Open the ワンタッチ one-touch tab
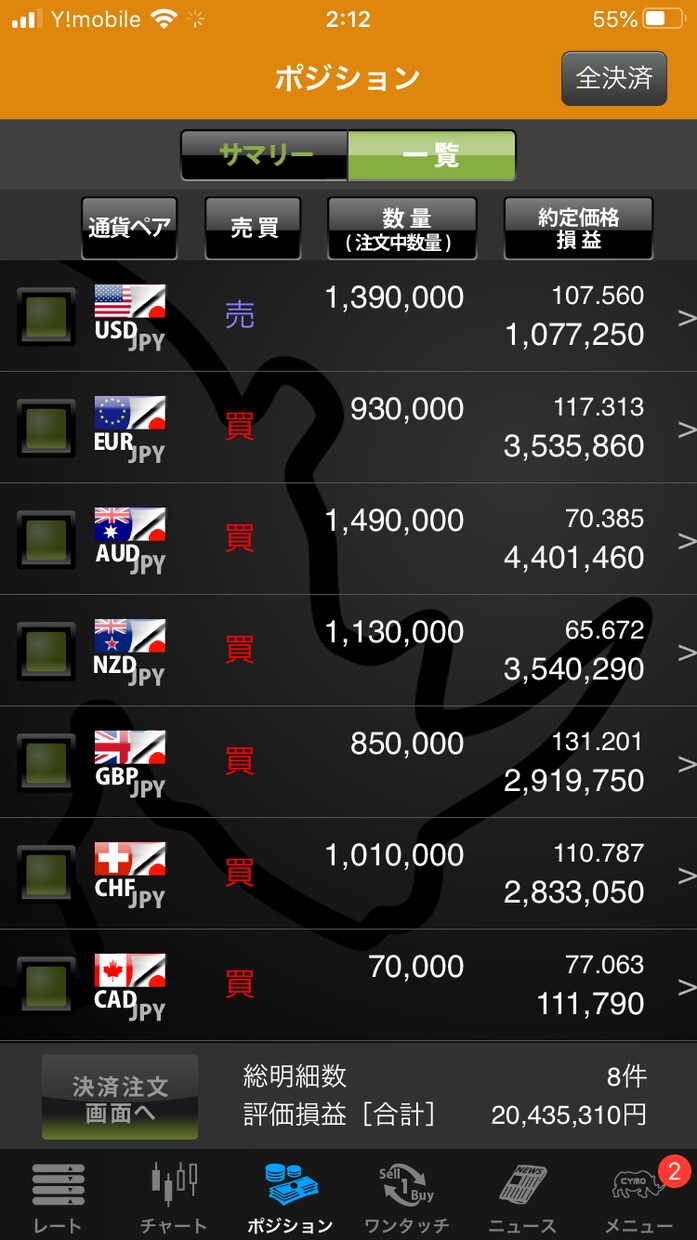 click(x=406, y=1197)
